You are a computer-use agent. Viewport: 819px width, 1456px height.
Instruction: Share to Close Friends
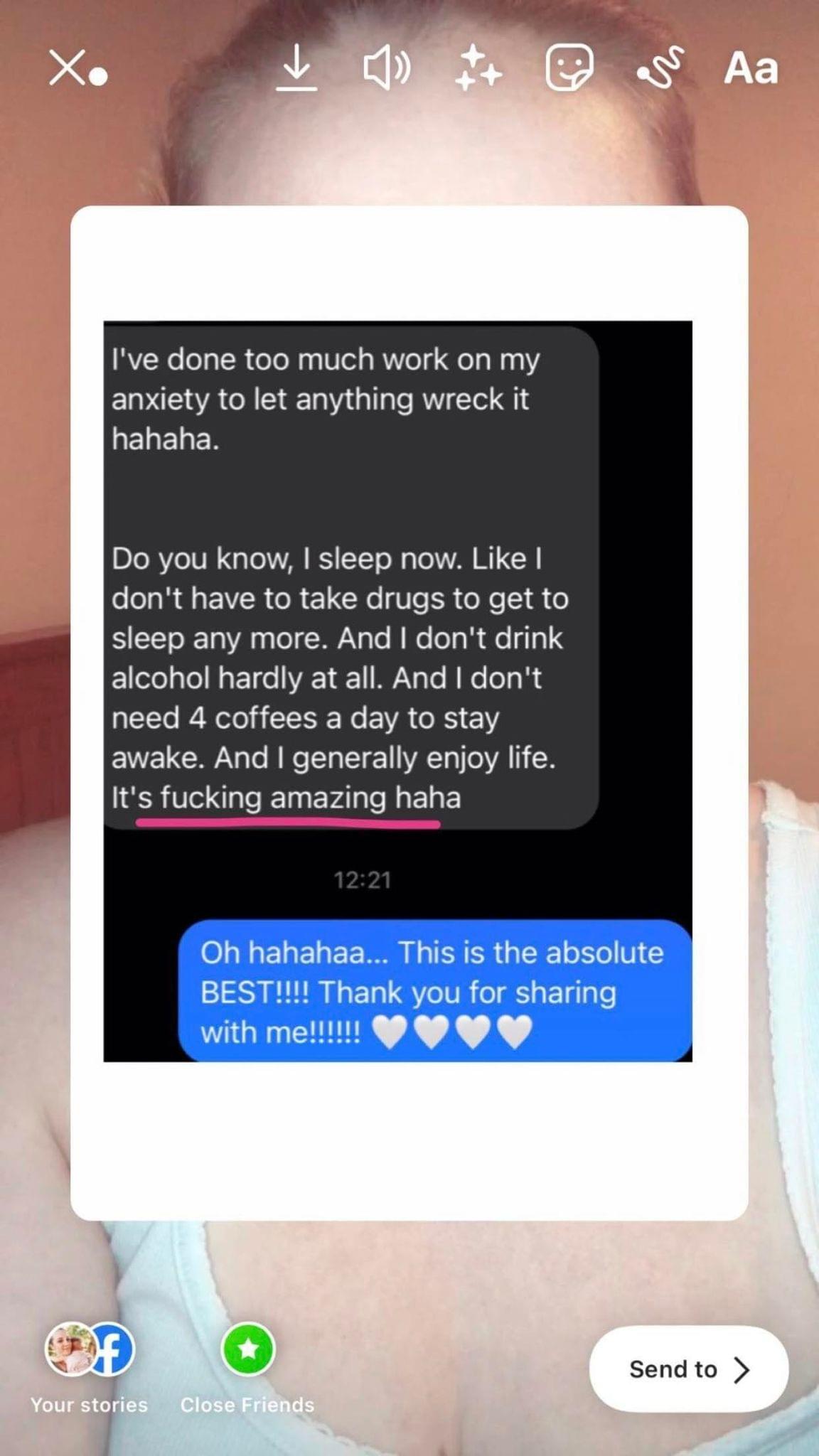(247, 1349)
